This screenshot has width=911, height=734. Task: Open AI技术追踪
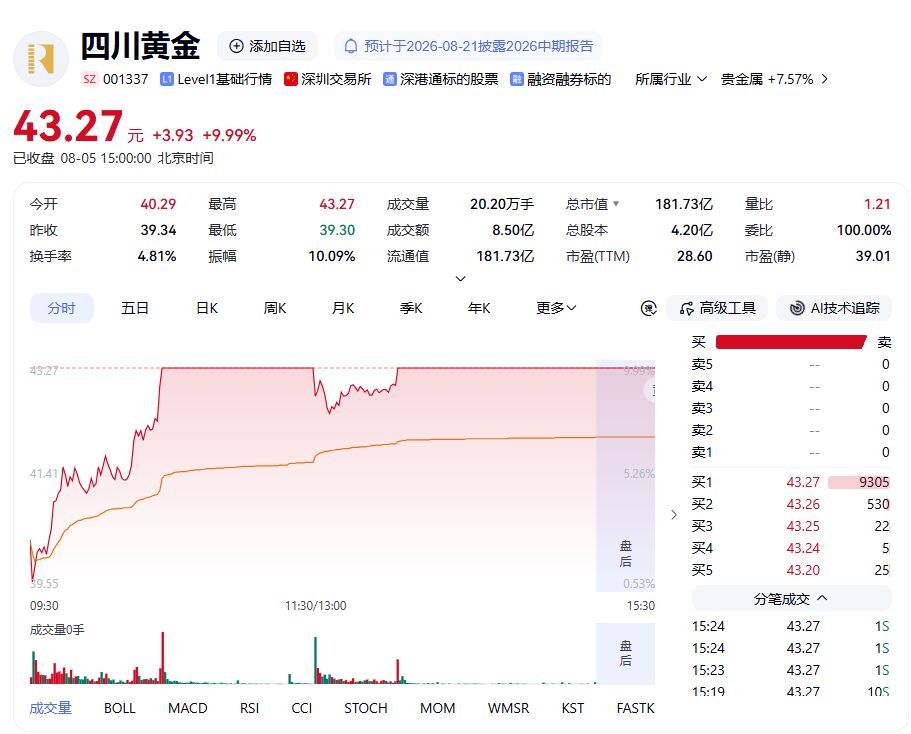click(x=834, y=308)
